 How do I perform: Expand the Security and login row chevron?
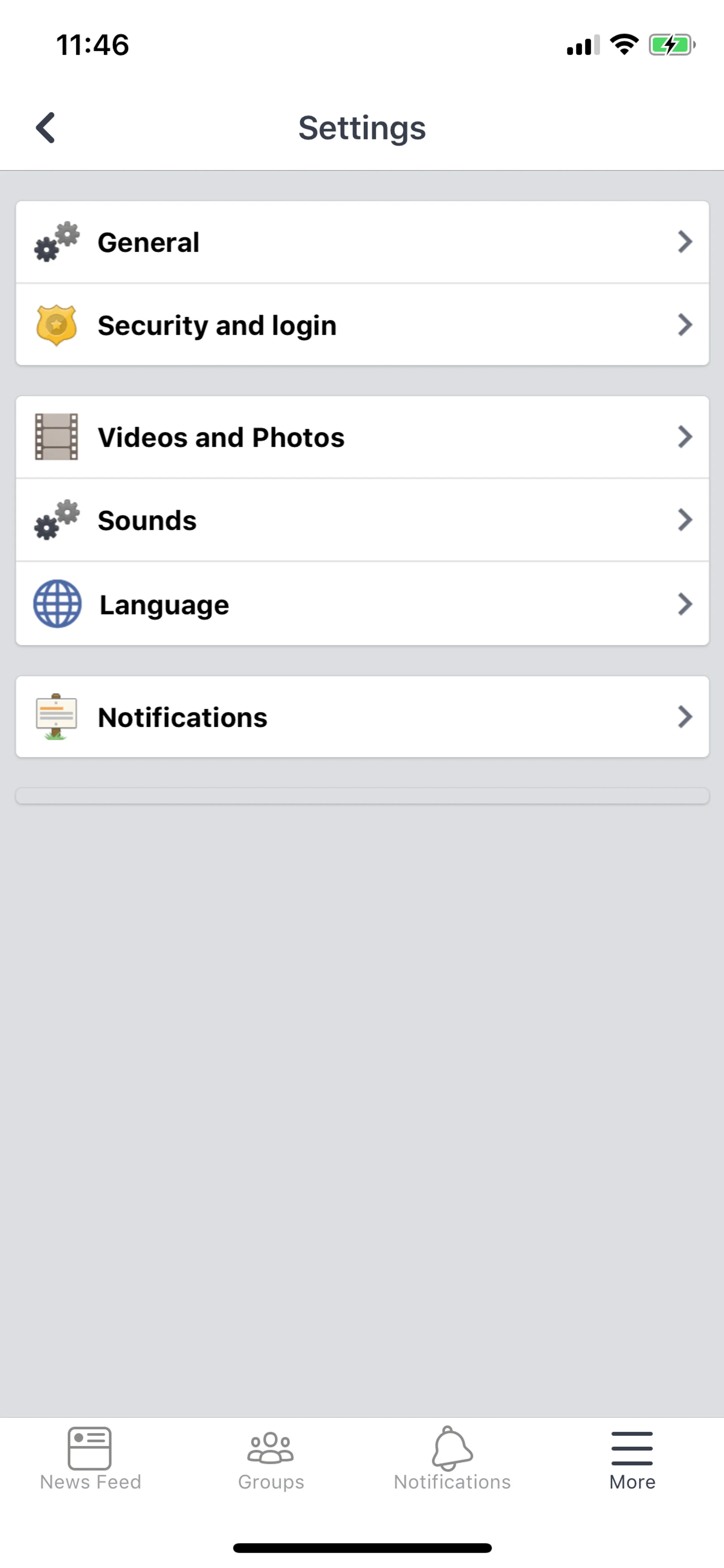point(684,324)
